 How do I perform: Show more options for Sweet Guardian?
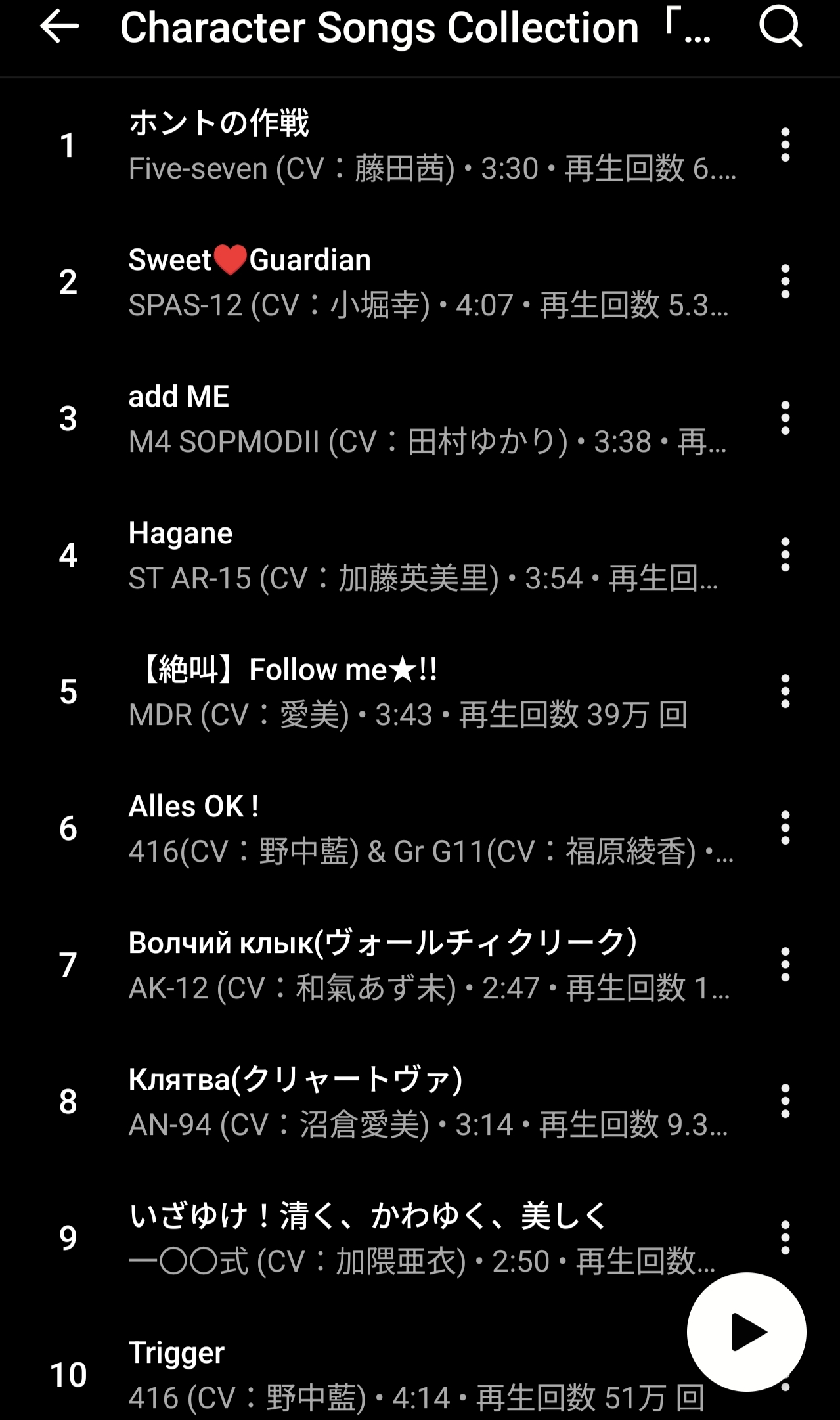tap(785, 282)
